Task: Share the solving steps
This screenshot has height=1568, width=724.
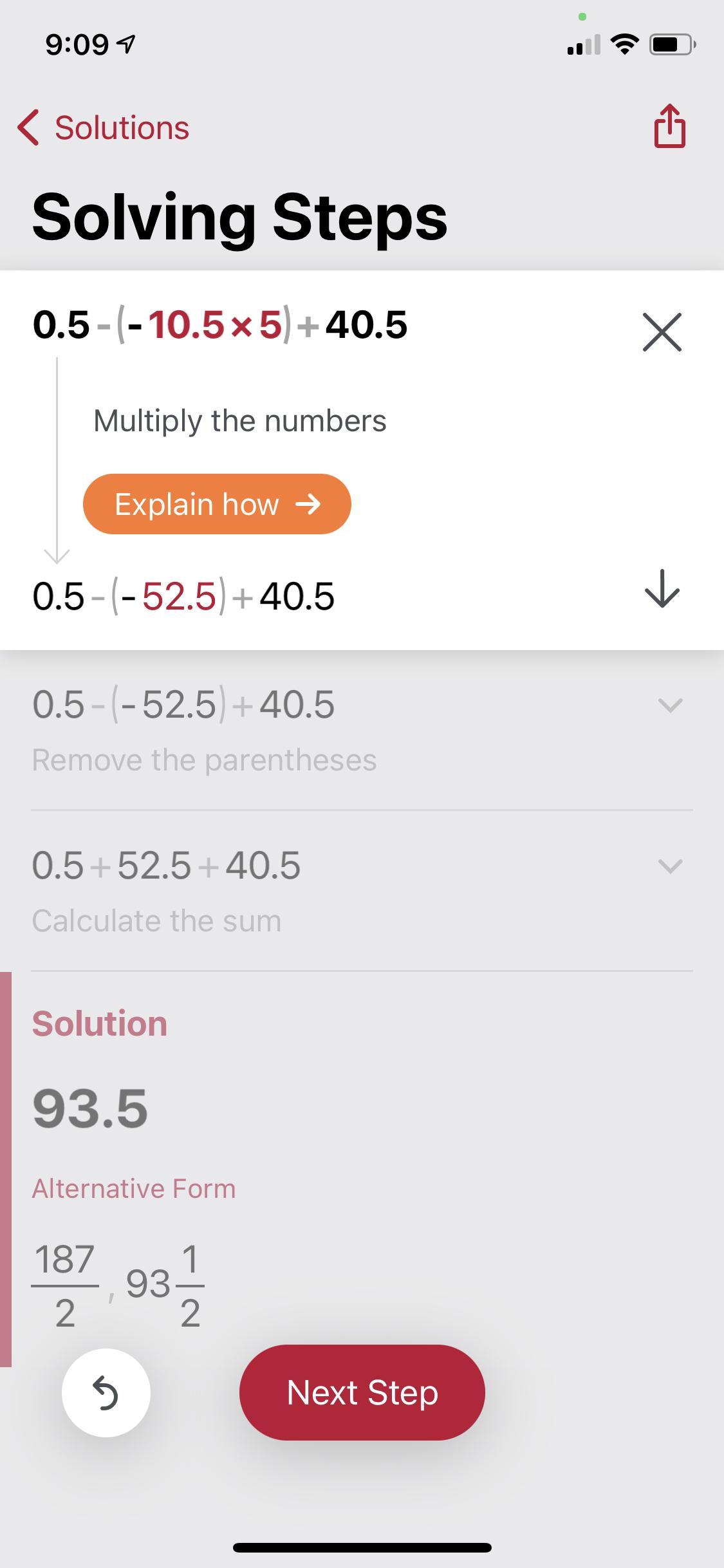Action: (669, 126)
